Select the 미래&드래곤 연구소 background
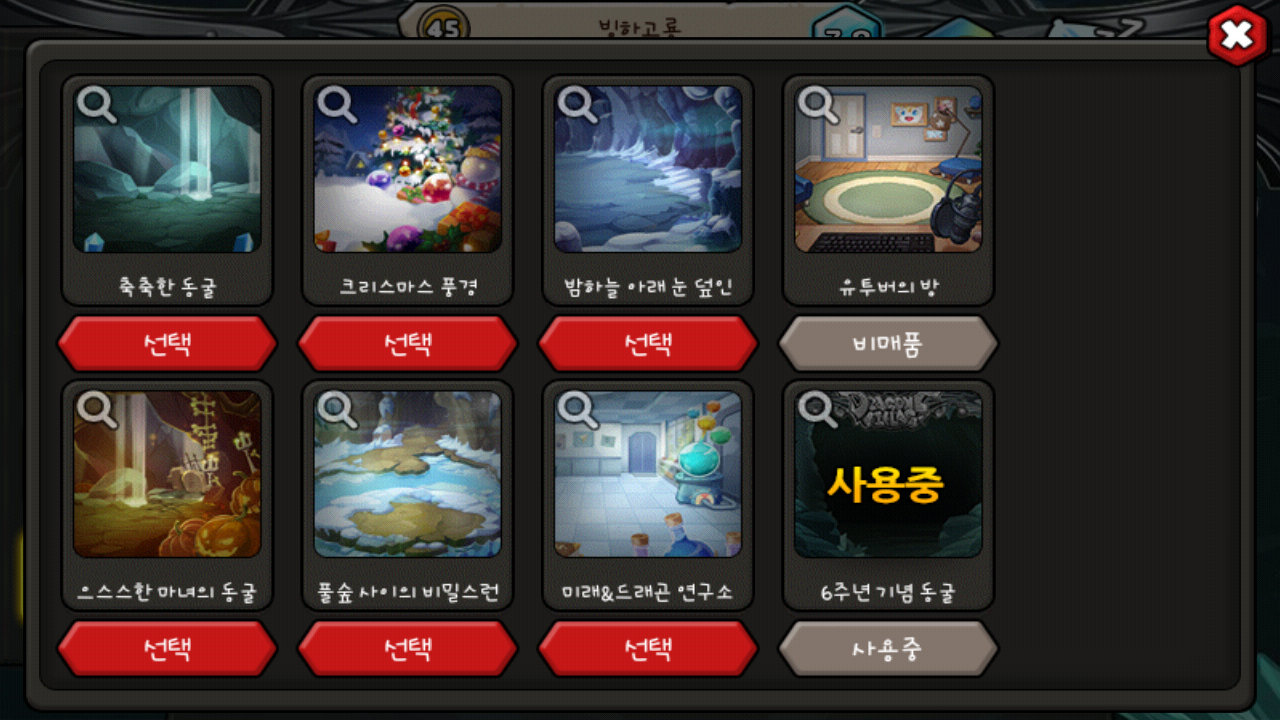The width and height of the screenshot is (1280, 720). 647,649
